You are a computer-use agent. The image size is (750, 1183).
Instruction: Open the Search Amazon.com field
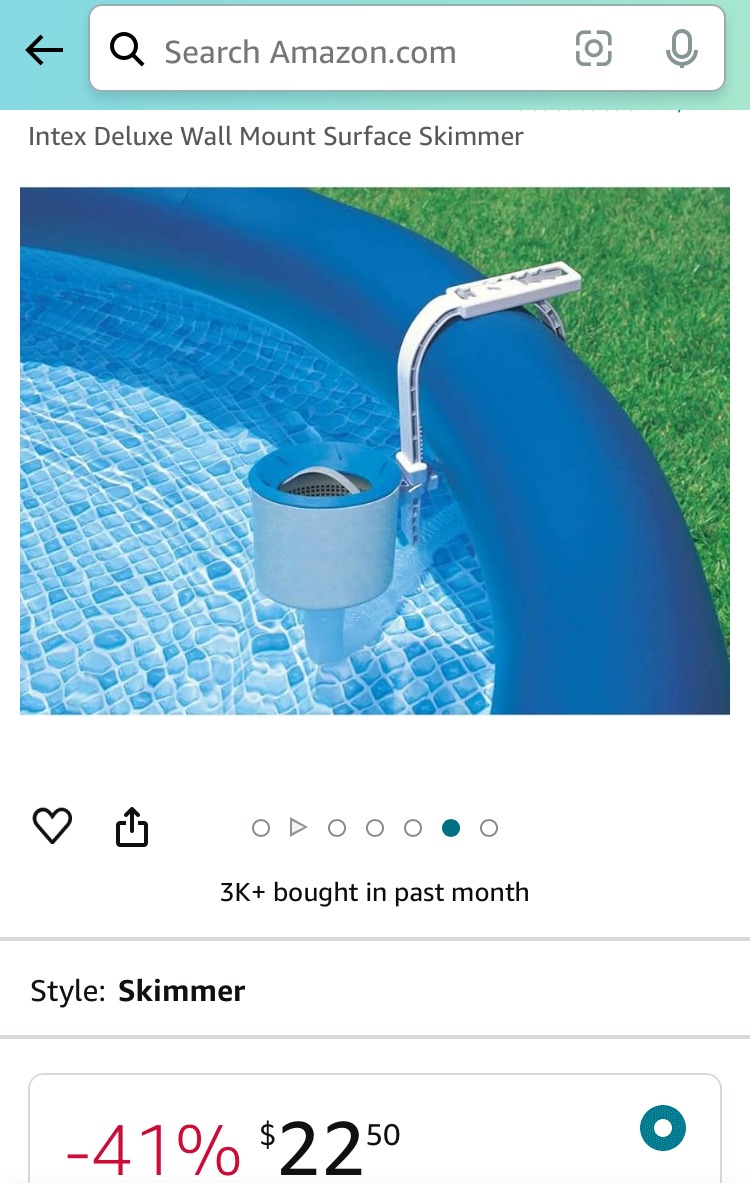coord(340,51)
